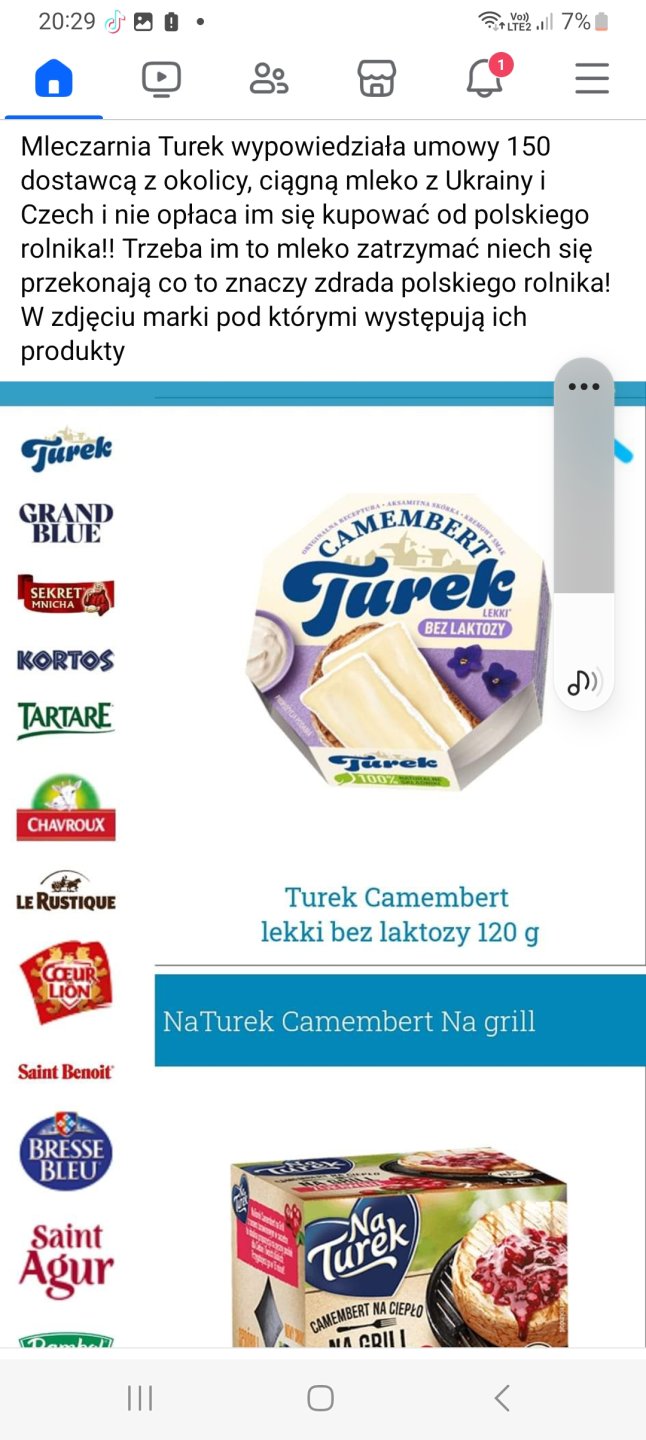This screenshot has width=646, height=1440.
Task: Open the hamburger menu
Action: pos(592,78)
